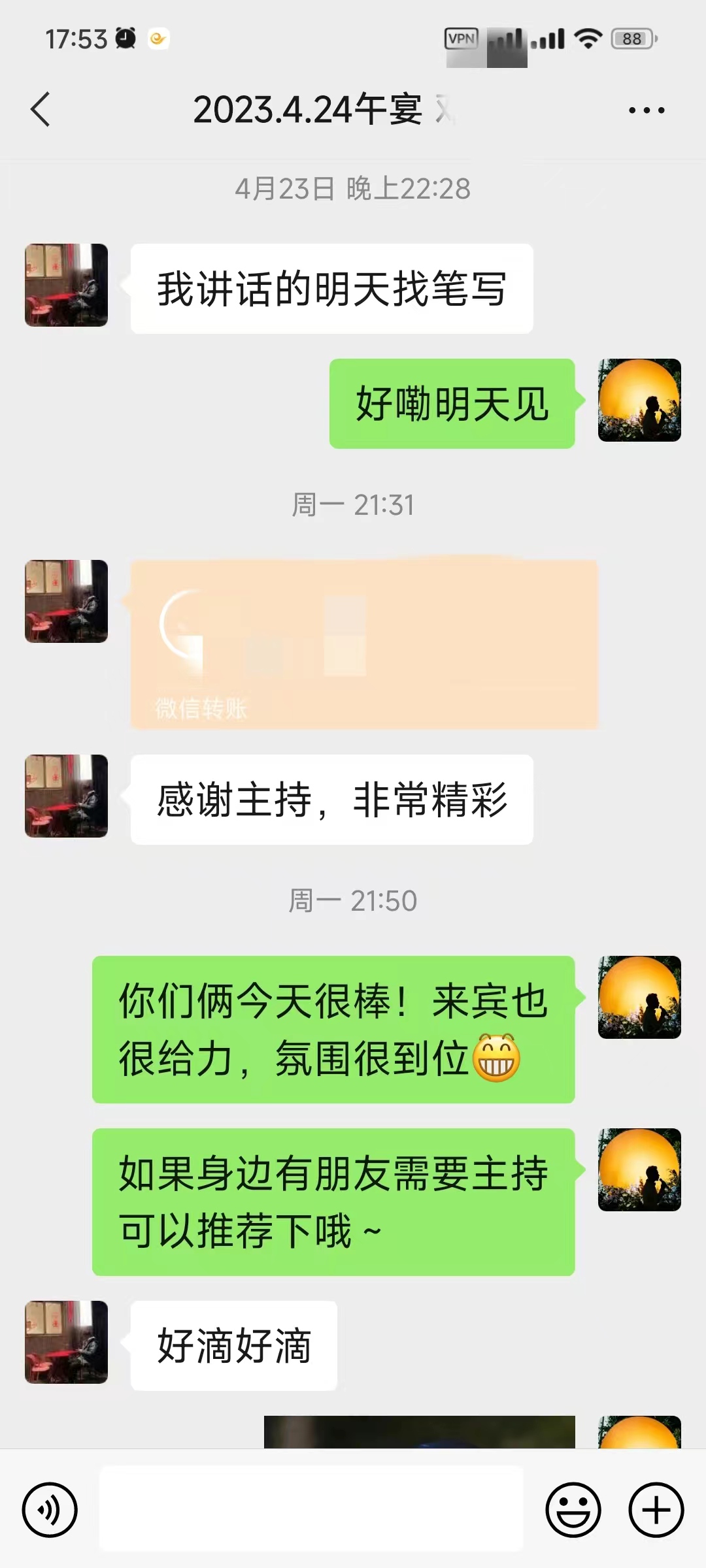Open the plus attachments menu

pyautogui.click(x=656, y=1510)
